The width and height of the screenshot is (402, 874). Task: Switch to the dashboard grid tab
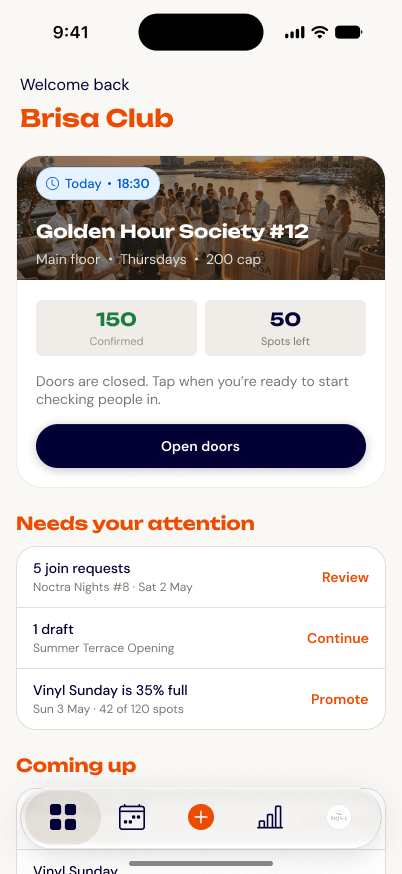click(x=63, y=817)
